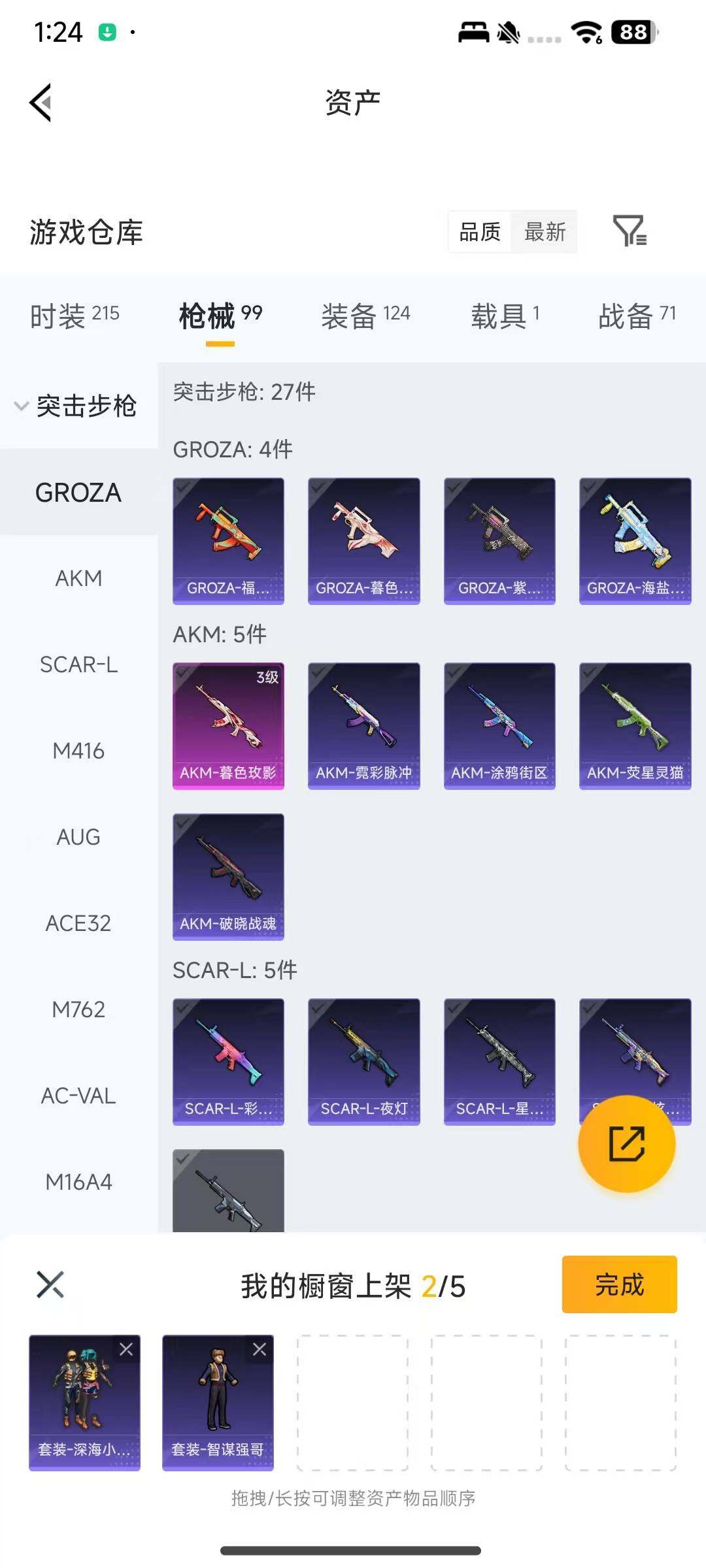The width and height of the screenshot is (706, 1568).
Task: Confirm the showcase with 完成
Action: point(619,1284)
